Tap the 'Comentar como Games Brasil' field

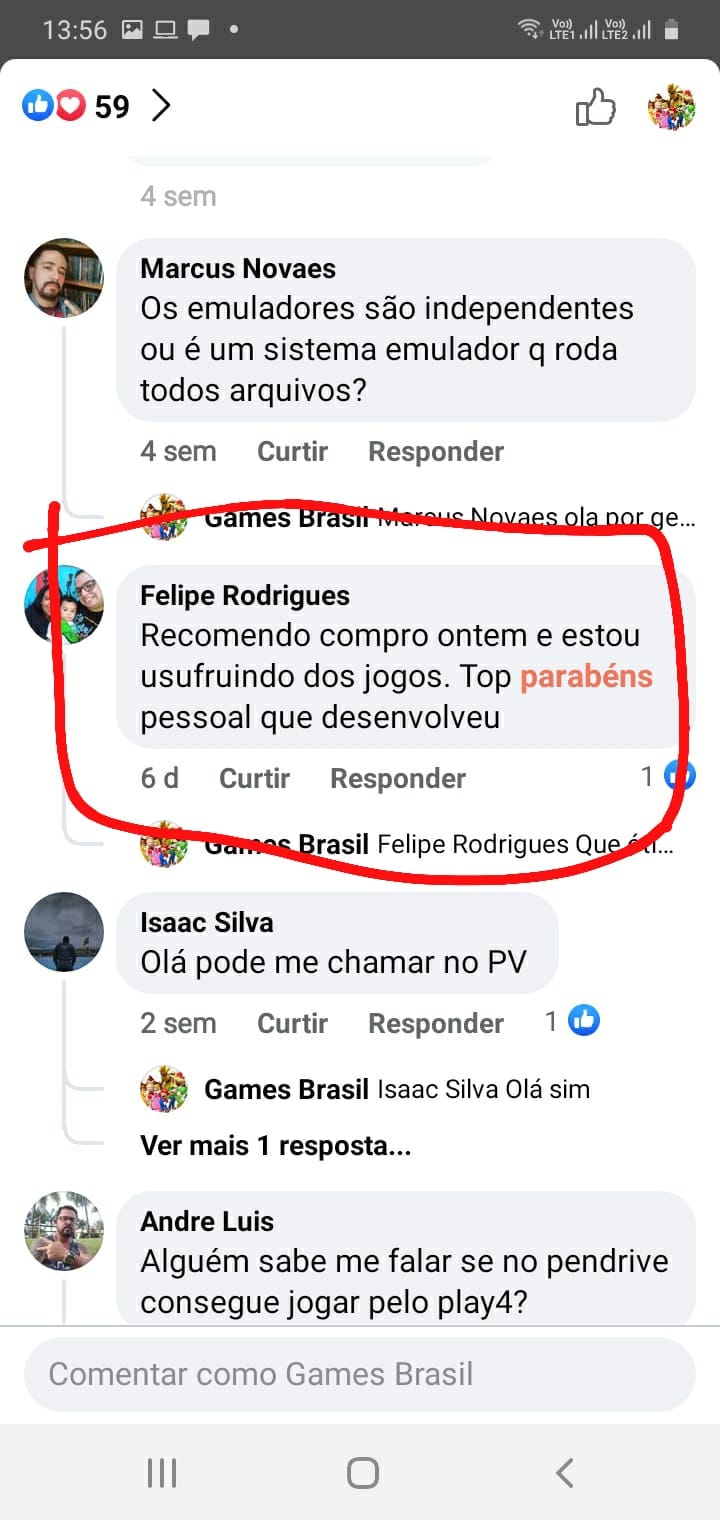click(359, 1374)
